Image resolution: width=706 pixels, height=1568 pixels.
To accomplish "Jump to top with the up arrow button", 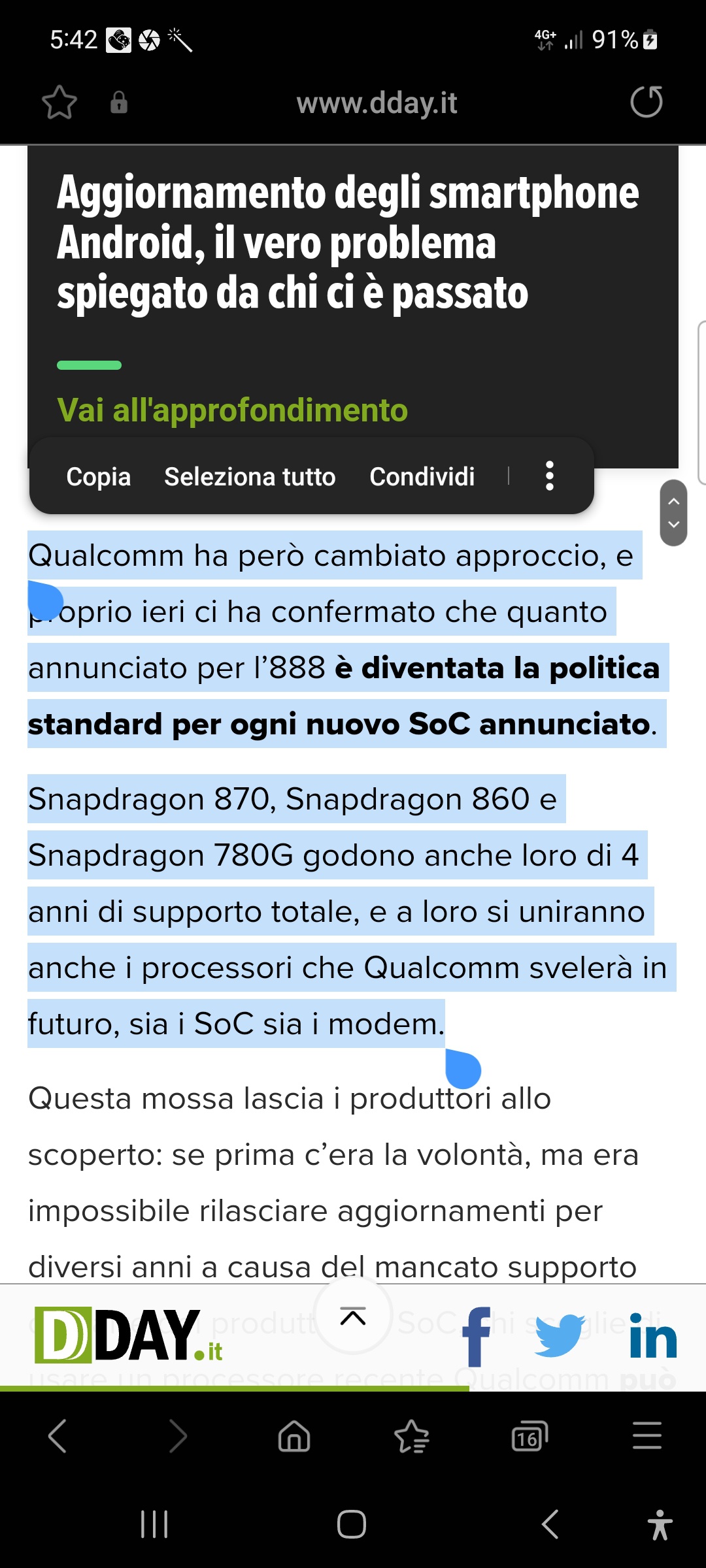I will (x=353, y=1316).
